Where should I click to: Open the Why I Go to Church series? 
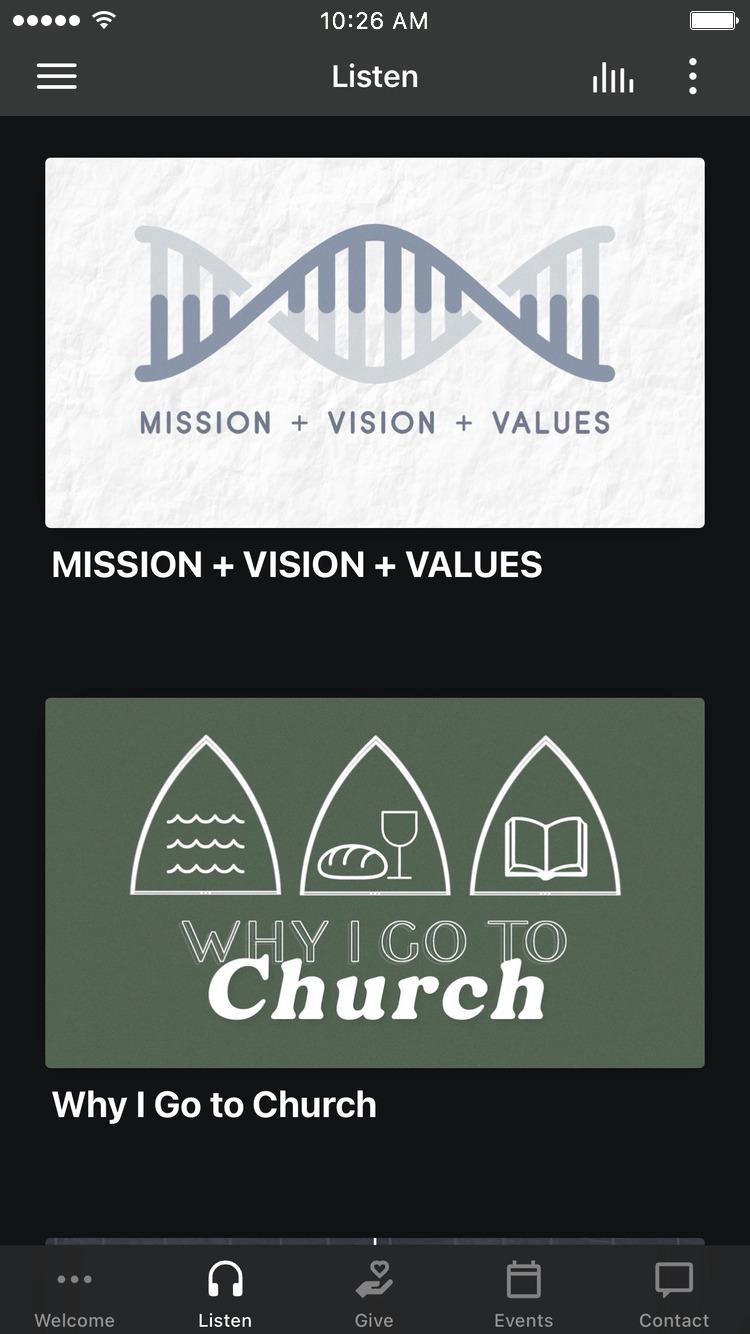(375, 883)
